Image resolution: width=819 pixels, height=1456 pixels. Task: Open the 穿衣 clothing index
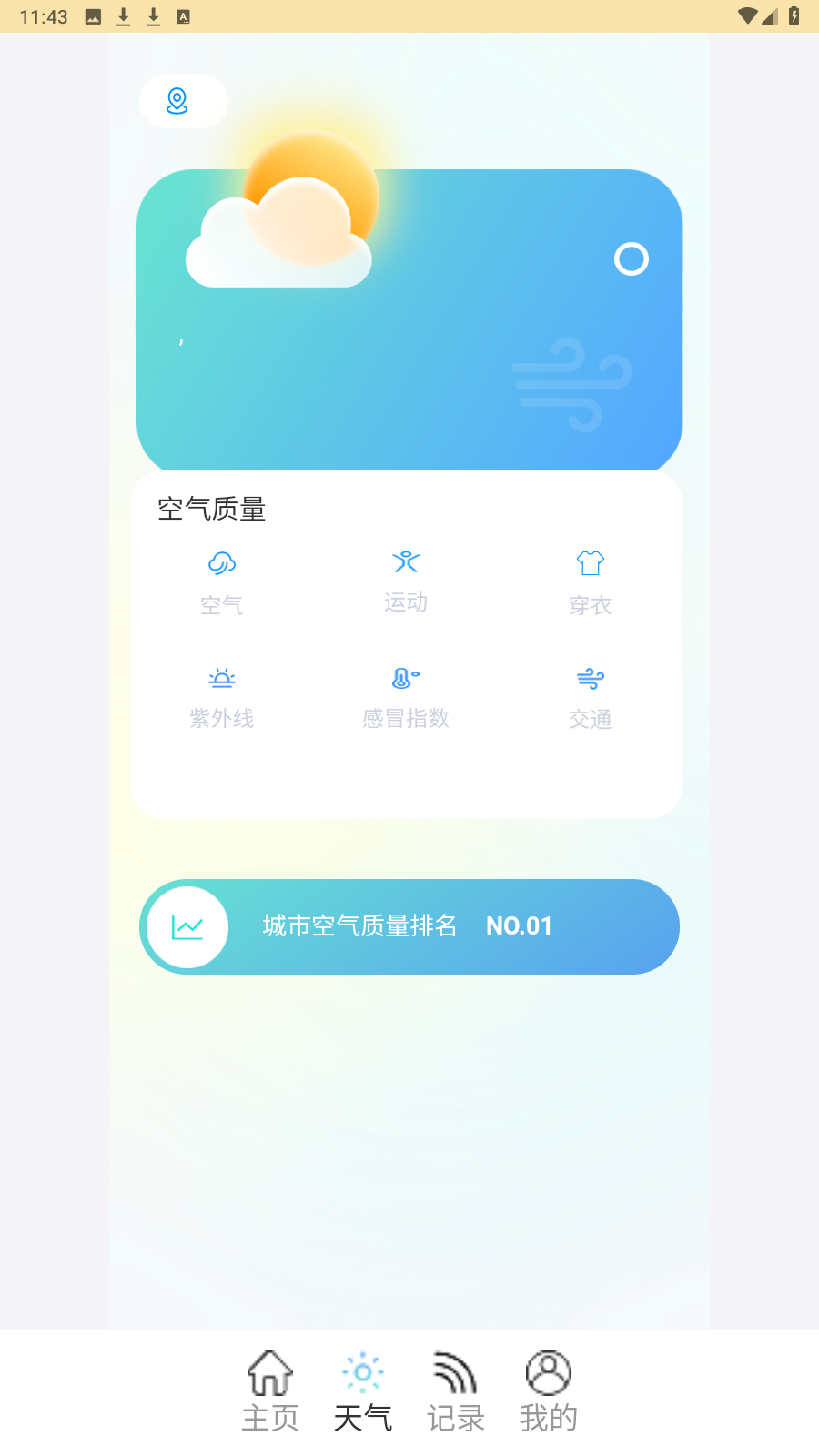click(590, 582)
